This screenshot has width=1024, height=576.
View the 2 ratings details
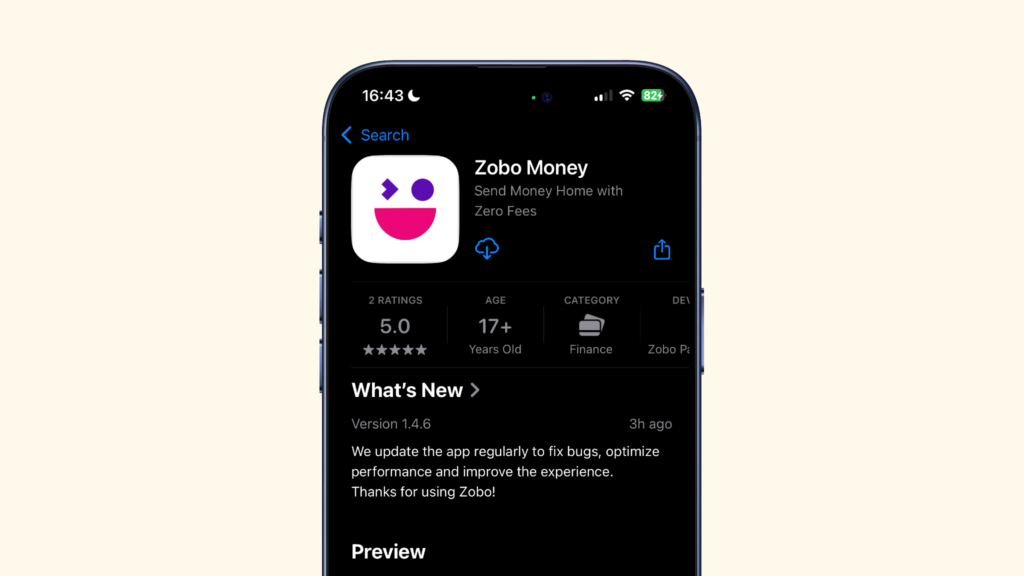[395, 326]
